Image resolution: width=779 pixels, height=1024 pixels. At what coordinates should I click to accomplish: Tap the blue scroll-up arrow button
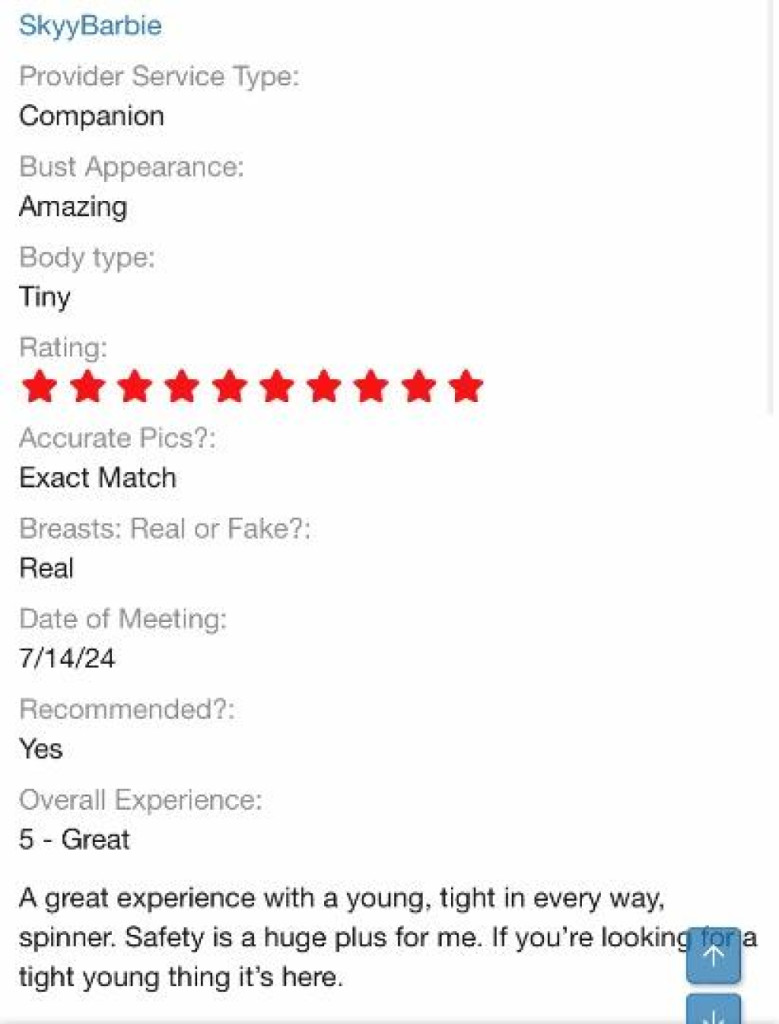[x=713, y=956]
